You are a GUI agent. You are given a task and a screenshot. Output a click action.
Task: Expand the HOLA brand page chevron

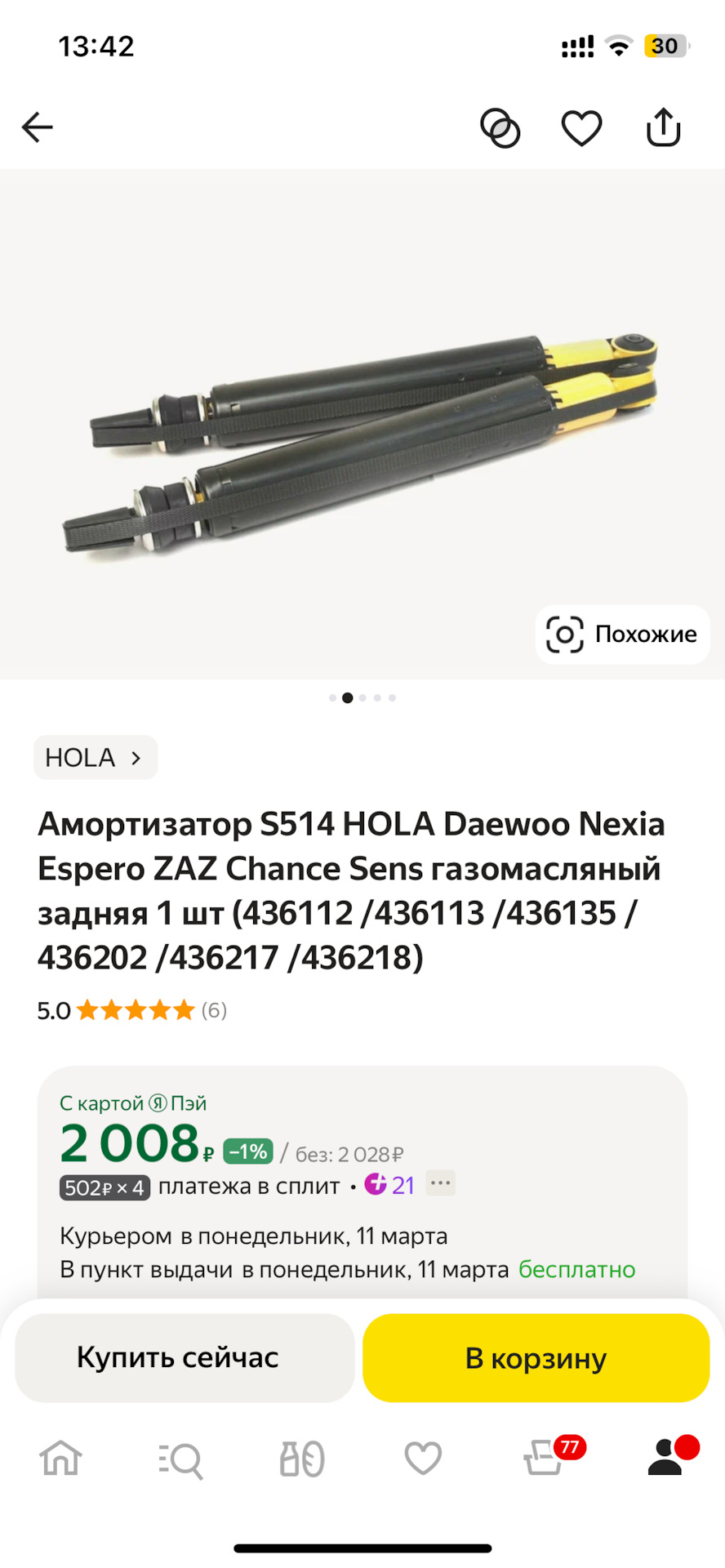pos(136,758)
